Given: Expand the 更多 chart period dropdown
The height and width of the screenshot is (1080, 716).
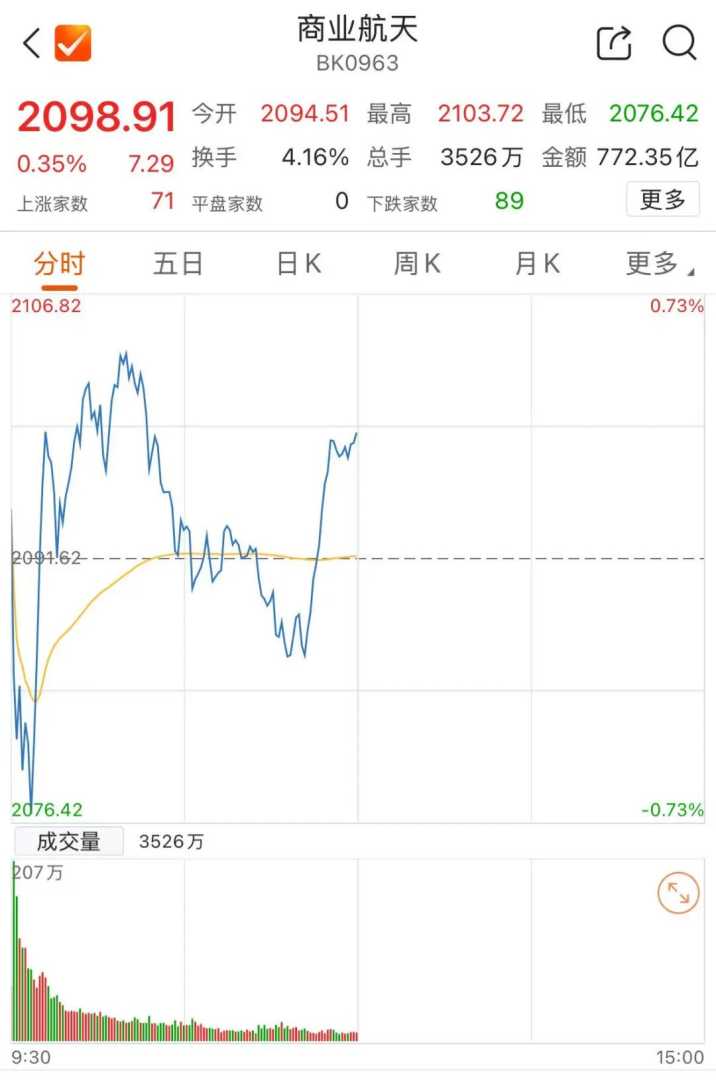Looking at the screenshot, I should 658,264.
